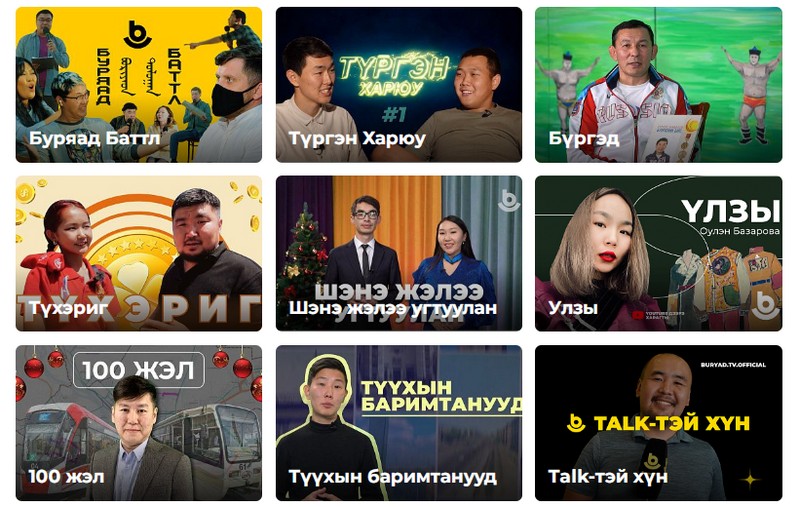Screen dimensions: 800x507
Task: Select the Бүргэд show card
Action: coord(658,85)
